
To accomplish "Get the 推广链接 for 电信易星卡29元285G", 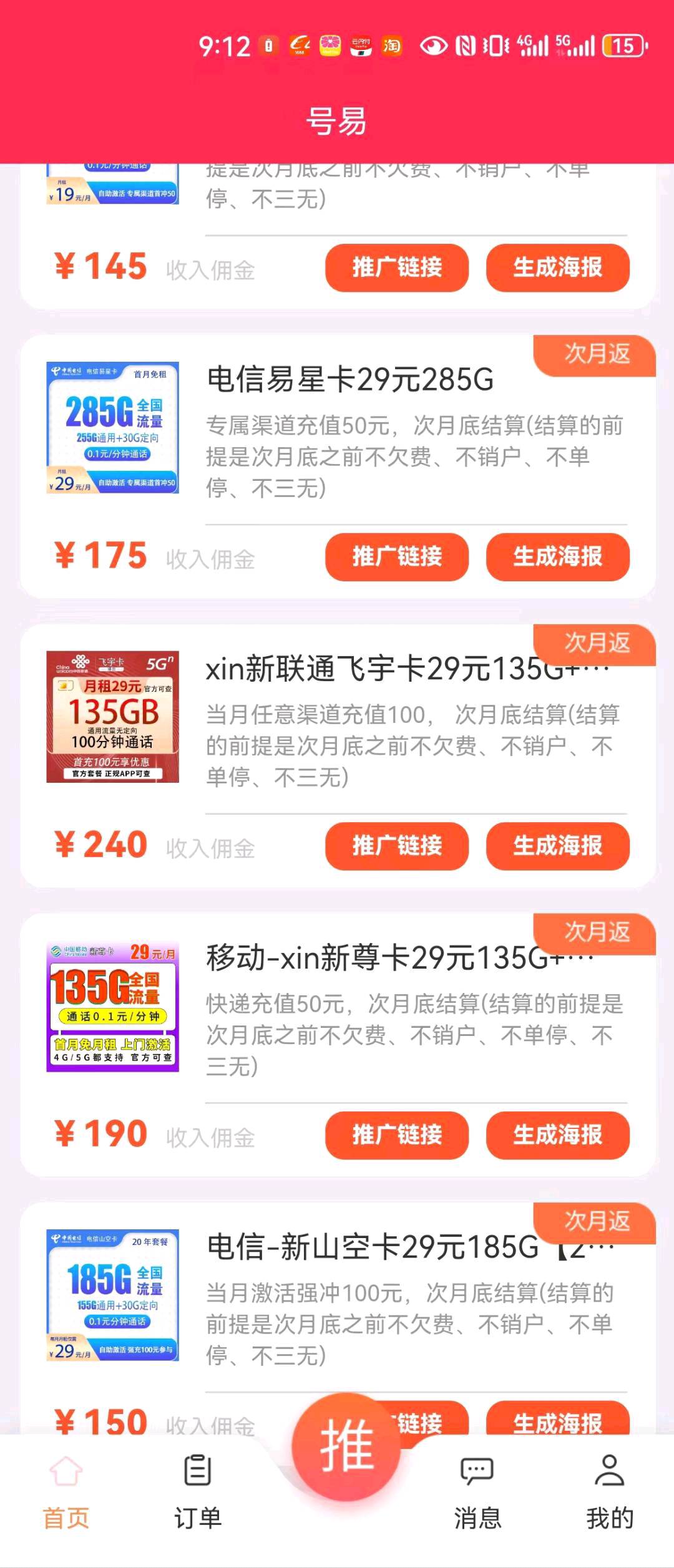I will [396, 556].
